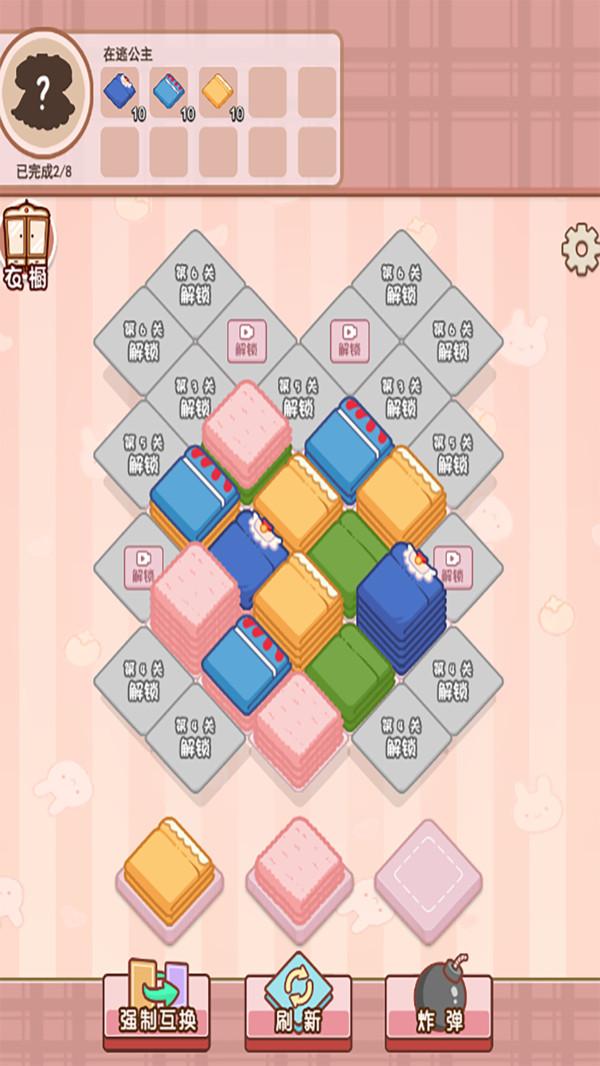The height and width of the screenshot is (1066, 600).
Task: Select the pink stack in the tray
Action: [x=299, y=865]
